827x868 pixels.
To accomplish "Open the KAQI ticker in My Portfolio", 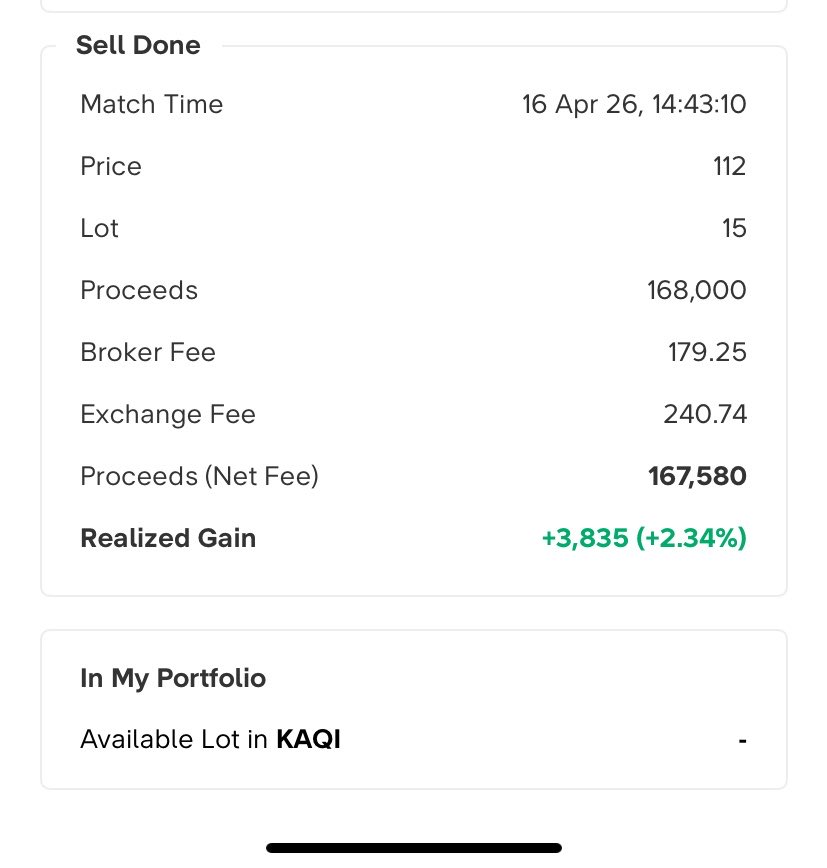I will tap(308, 740).
